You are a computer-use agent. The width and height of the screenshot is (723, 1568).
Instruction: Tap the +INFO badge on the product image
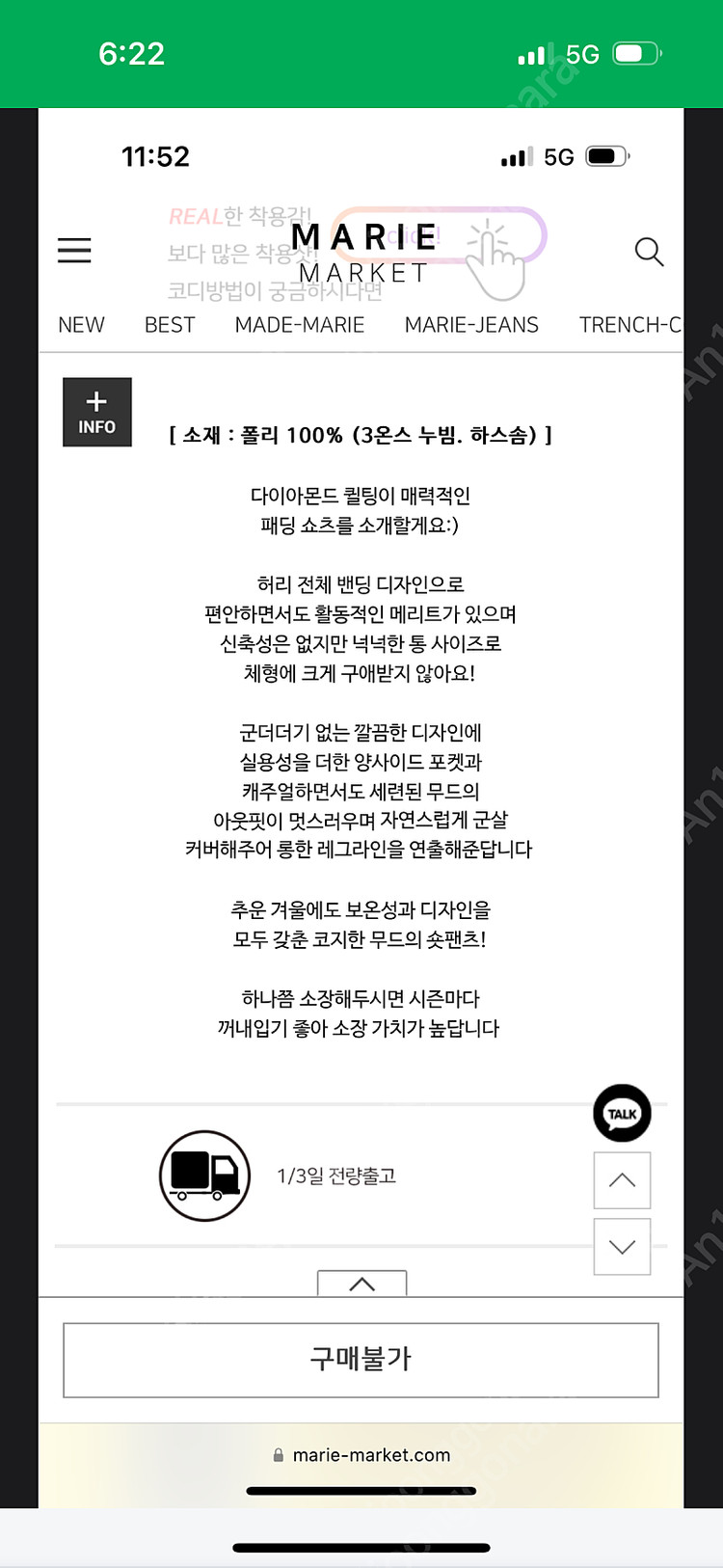click(x=96, y=412)
